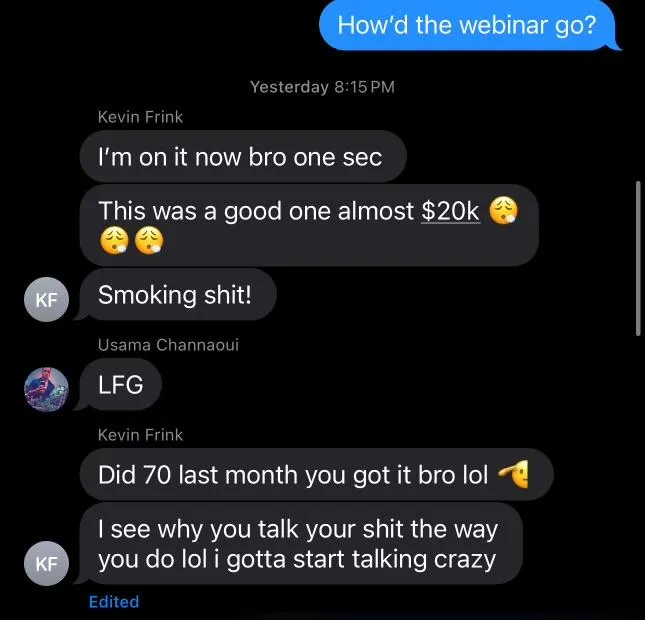Show edit history via the Edited label
Screen dimensions: 645x620
pyautogui.click(x=113, y=601)
